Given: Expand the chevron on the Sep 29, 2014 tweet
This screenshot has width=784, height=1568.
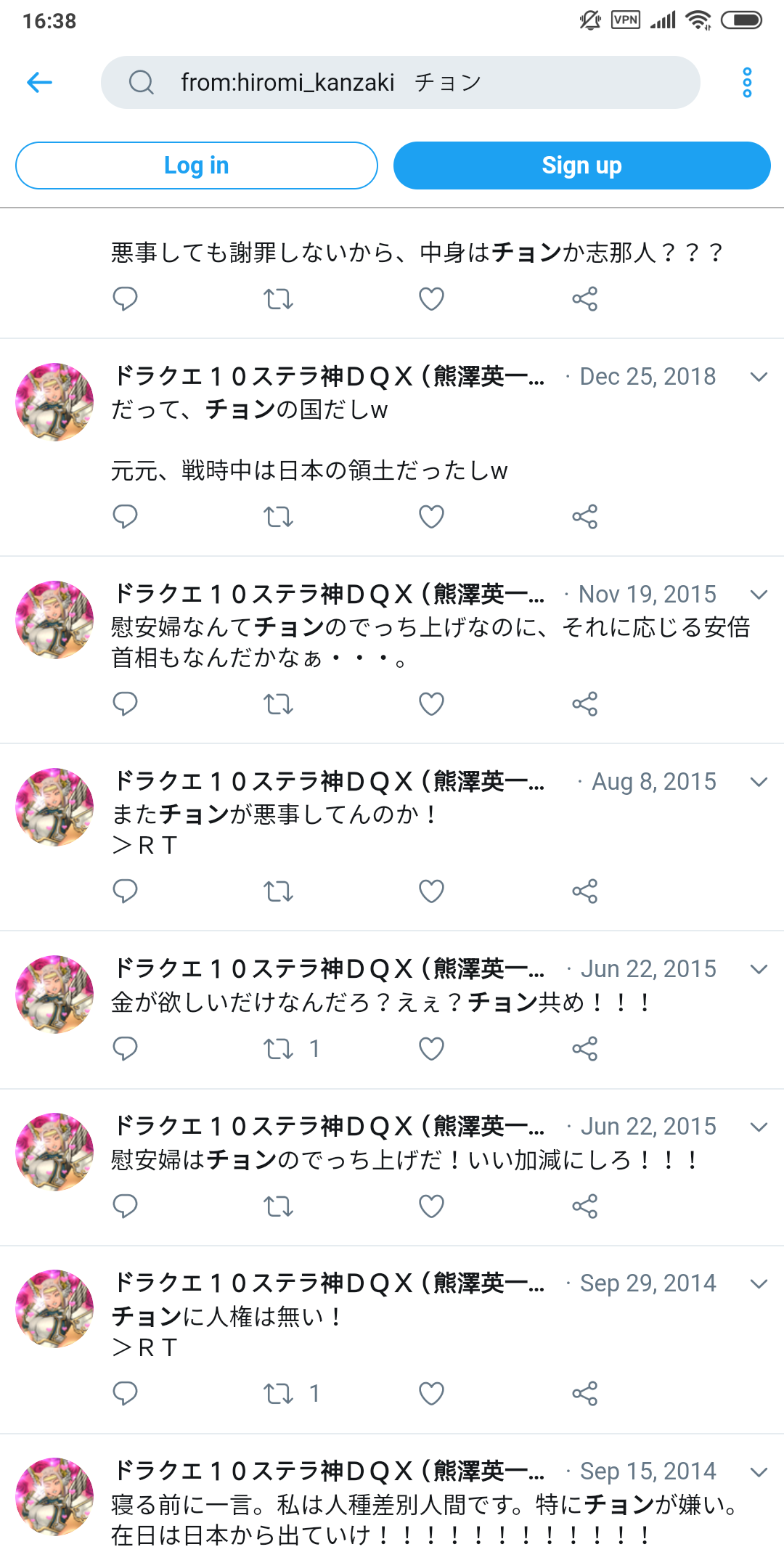Looking at the screenshot, I should pyautogui.click(x=759, y=1283).
